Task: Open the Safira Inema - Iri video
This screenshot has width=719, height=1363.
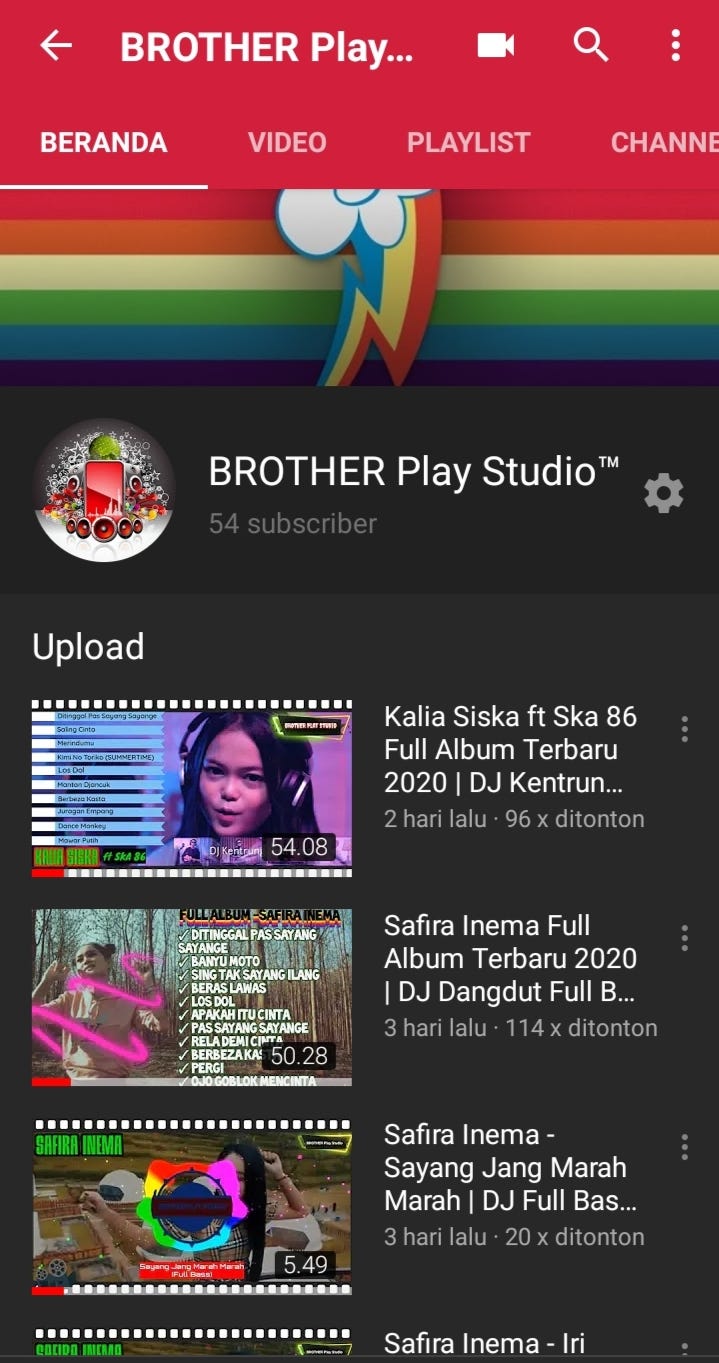Action: click(485, 1343)
